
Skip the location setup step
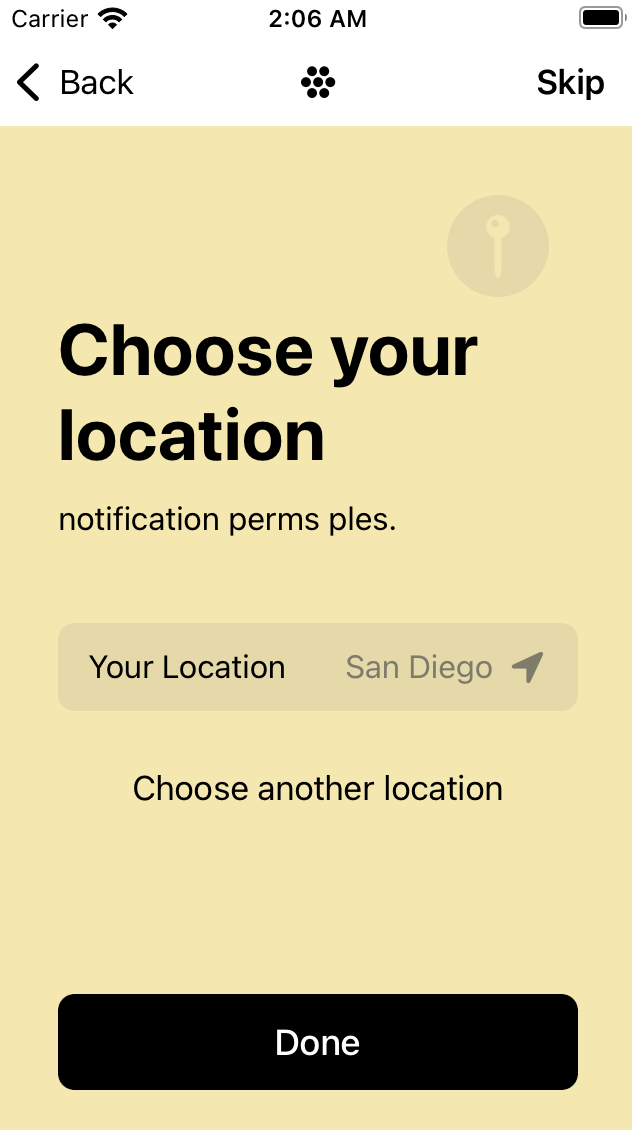(570, 82)
